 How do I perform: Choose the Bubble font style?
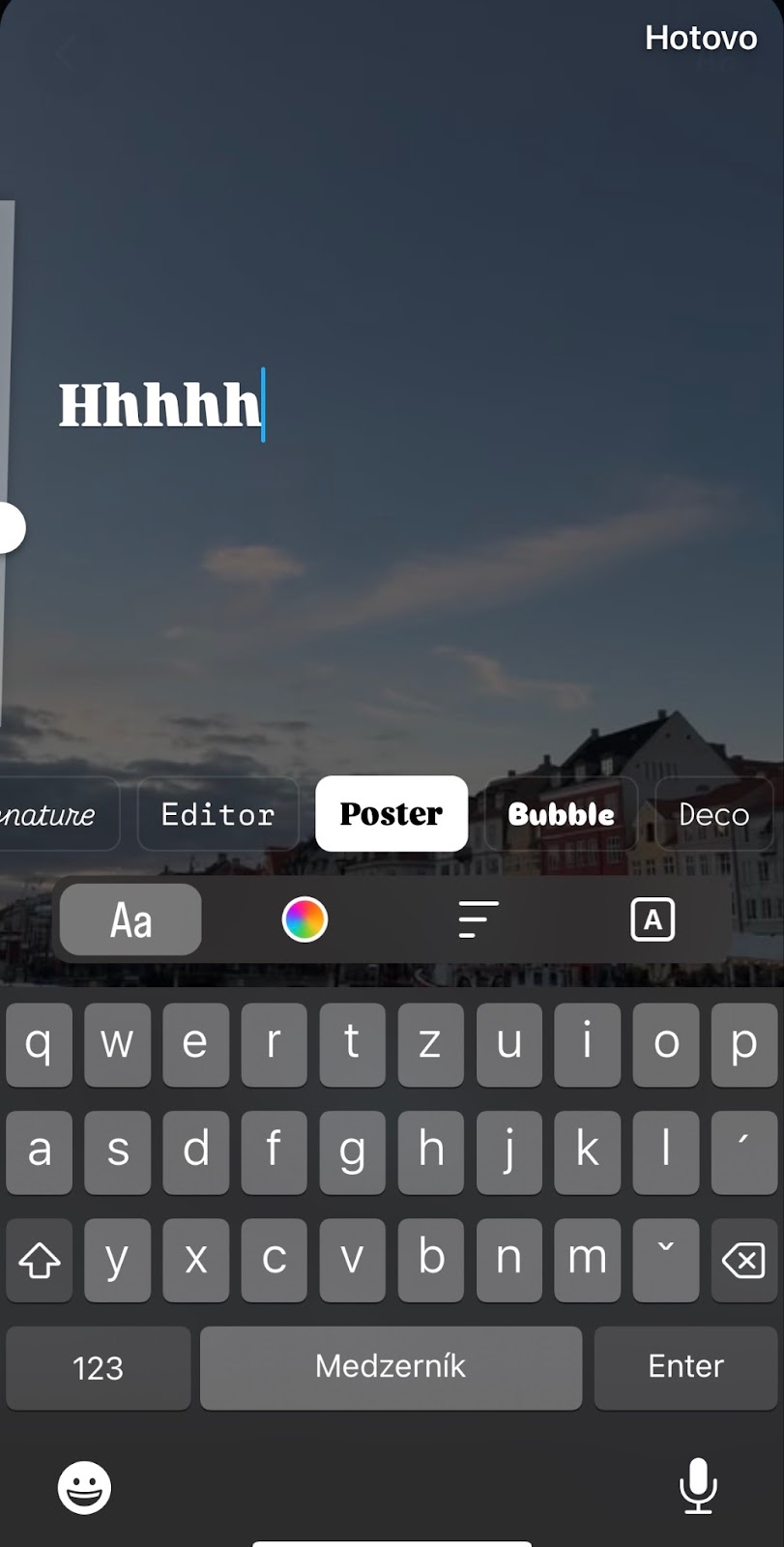point(561,814)
